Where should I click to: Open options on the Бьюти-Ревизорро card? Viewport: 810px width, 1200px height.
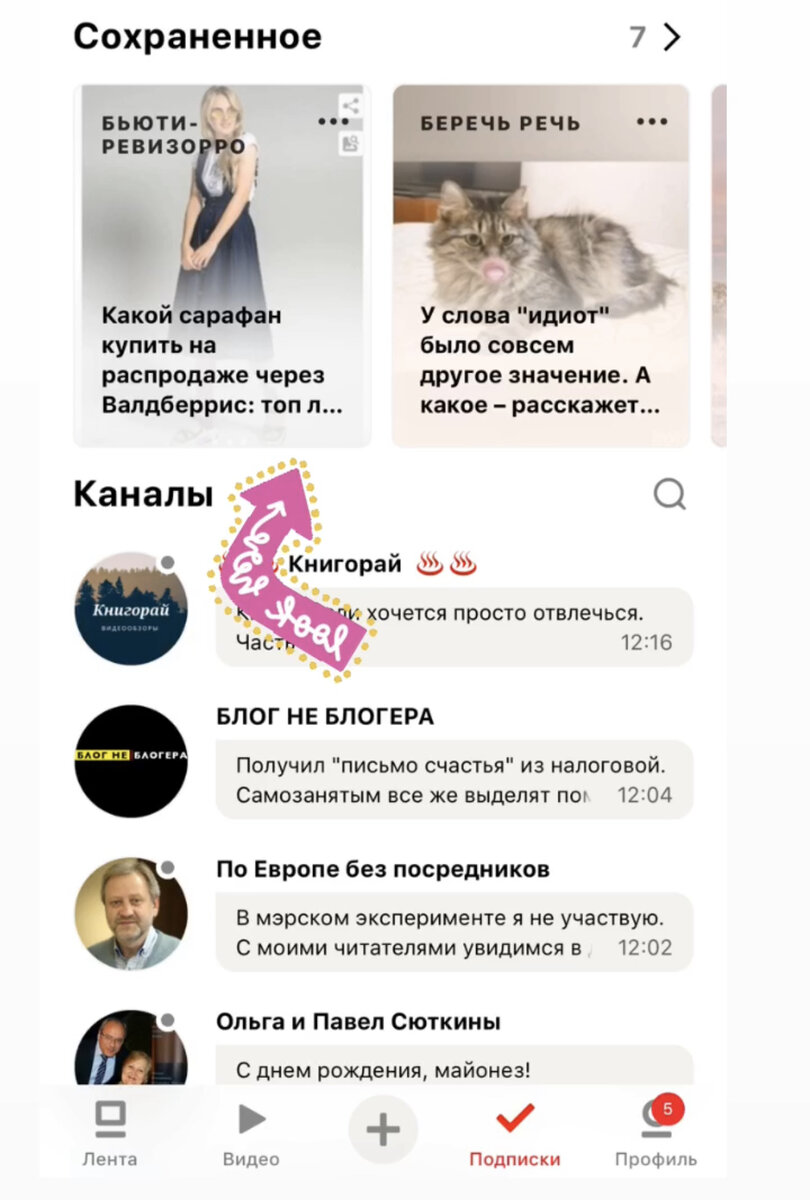333,122
